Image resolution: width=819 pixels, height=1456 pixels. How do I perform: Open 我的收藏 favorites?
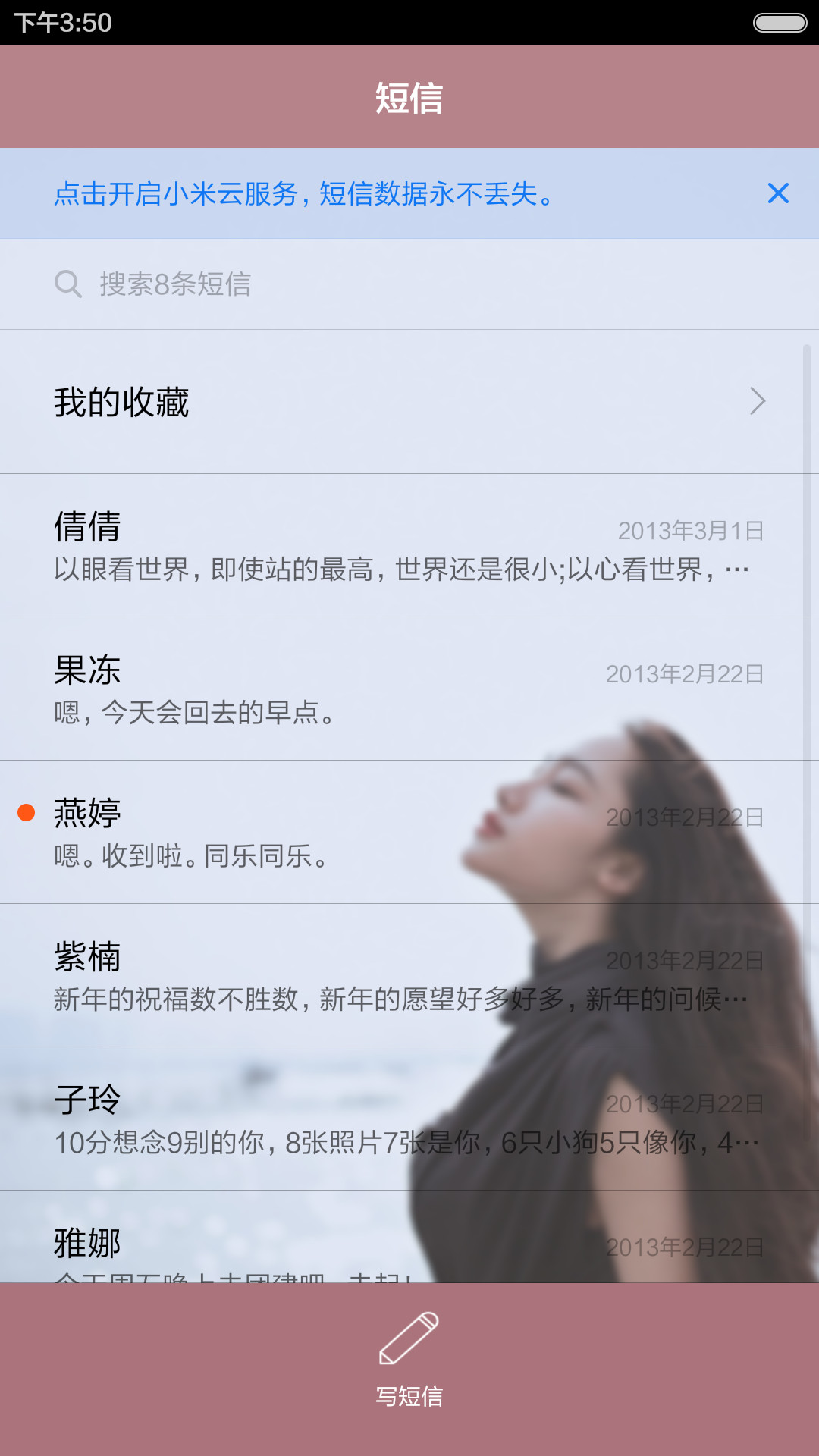tap(409, 402)
